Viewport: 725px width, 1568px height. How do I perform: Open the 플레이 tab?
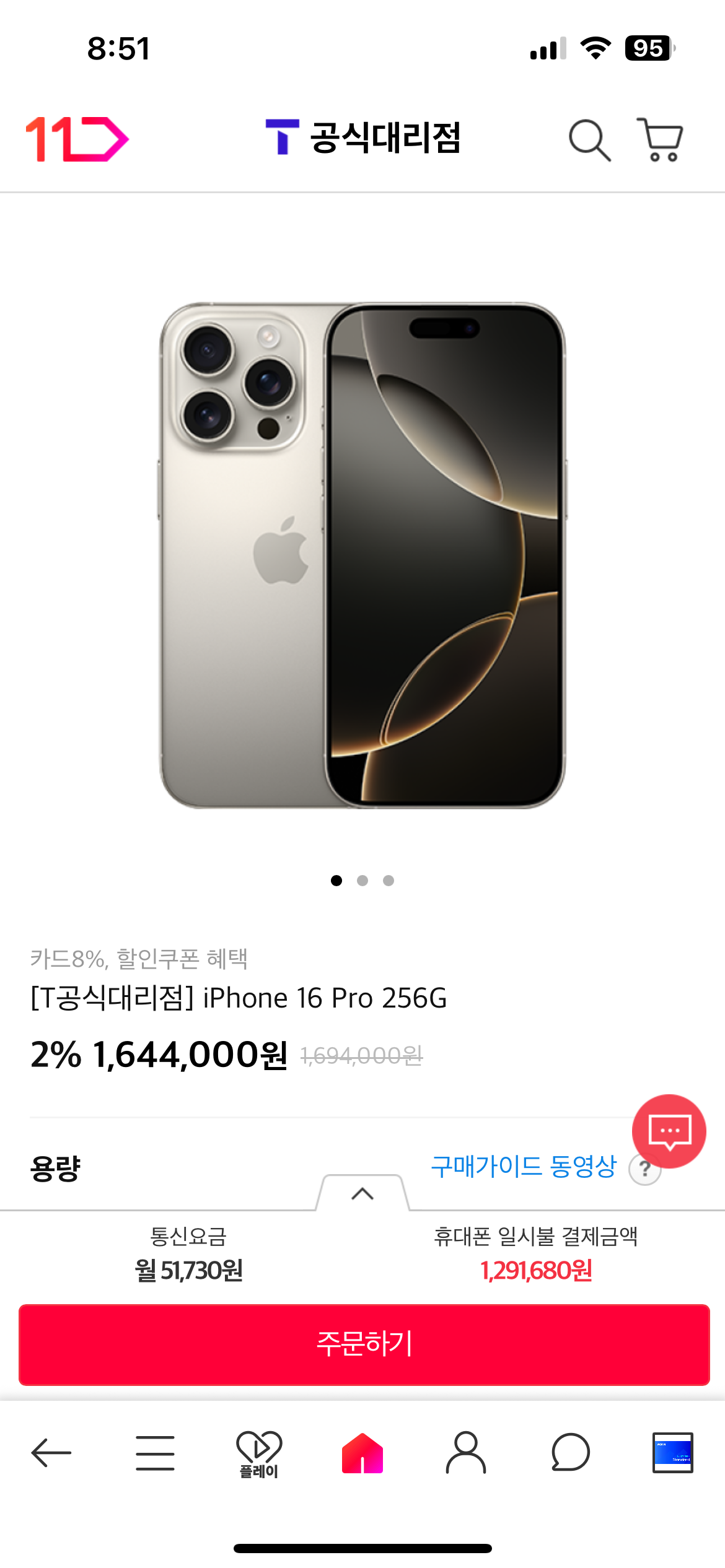pyautogui.click(x=259, y=1453)
